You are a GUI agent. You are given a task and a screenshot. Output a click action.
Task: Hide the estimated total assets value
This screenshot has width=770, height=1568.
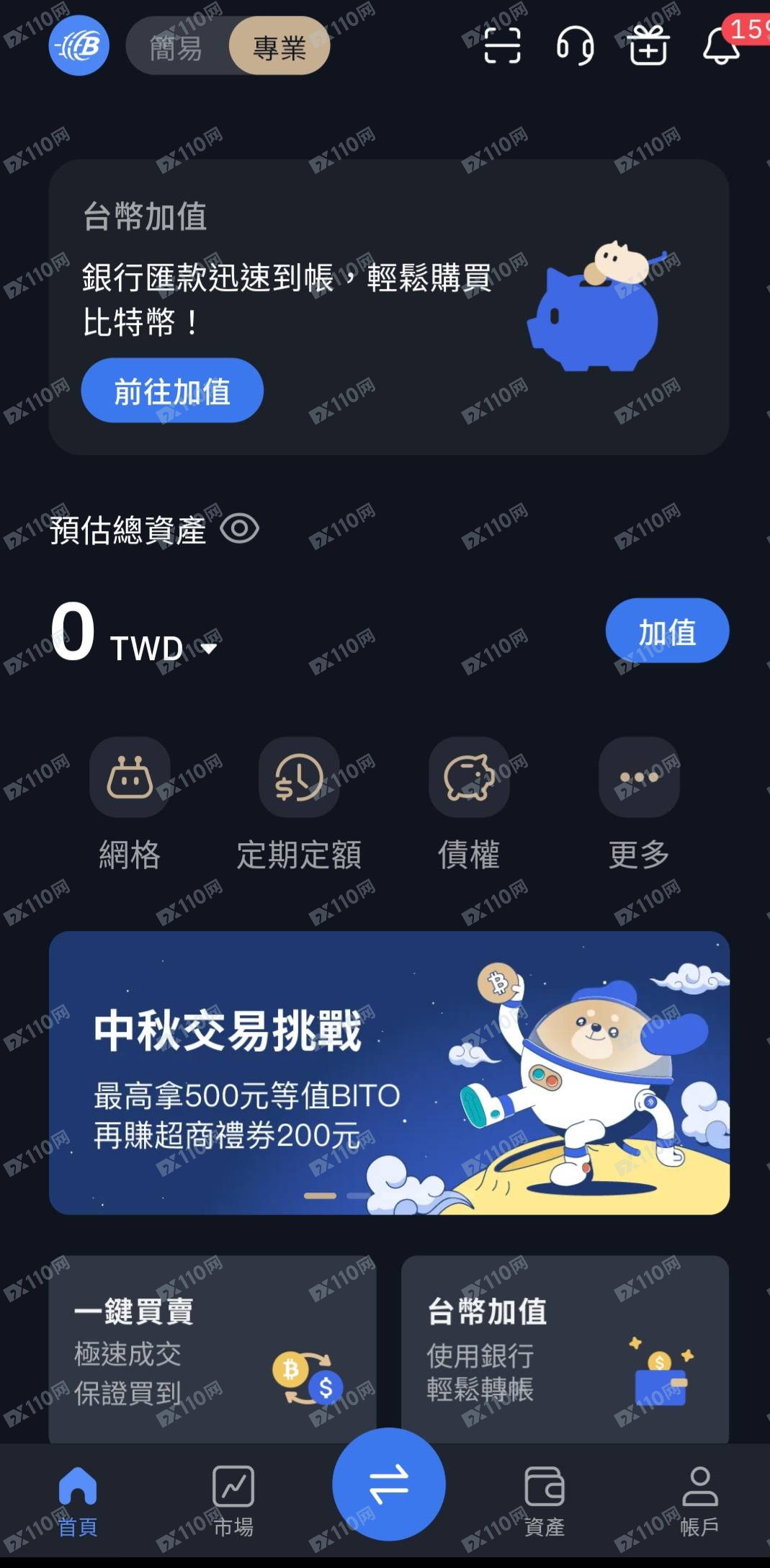(x=240, y=529)
